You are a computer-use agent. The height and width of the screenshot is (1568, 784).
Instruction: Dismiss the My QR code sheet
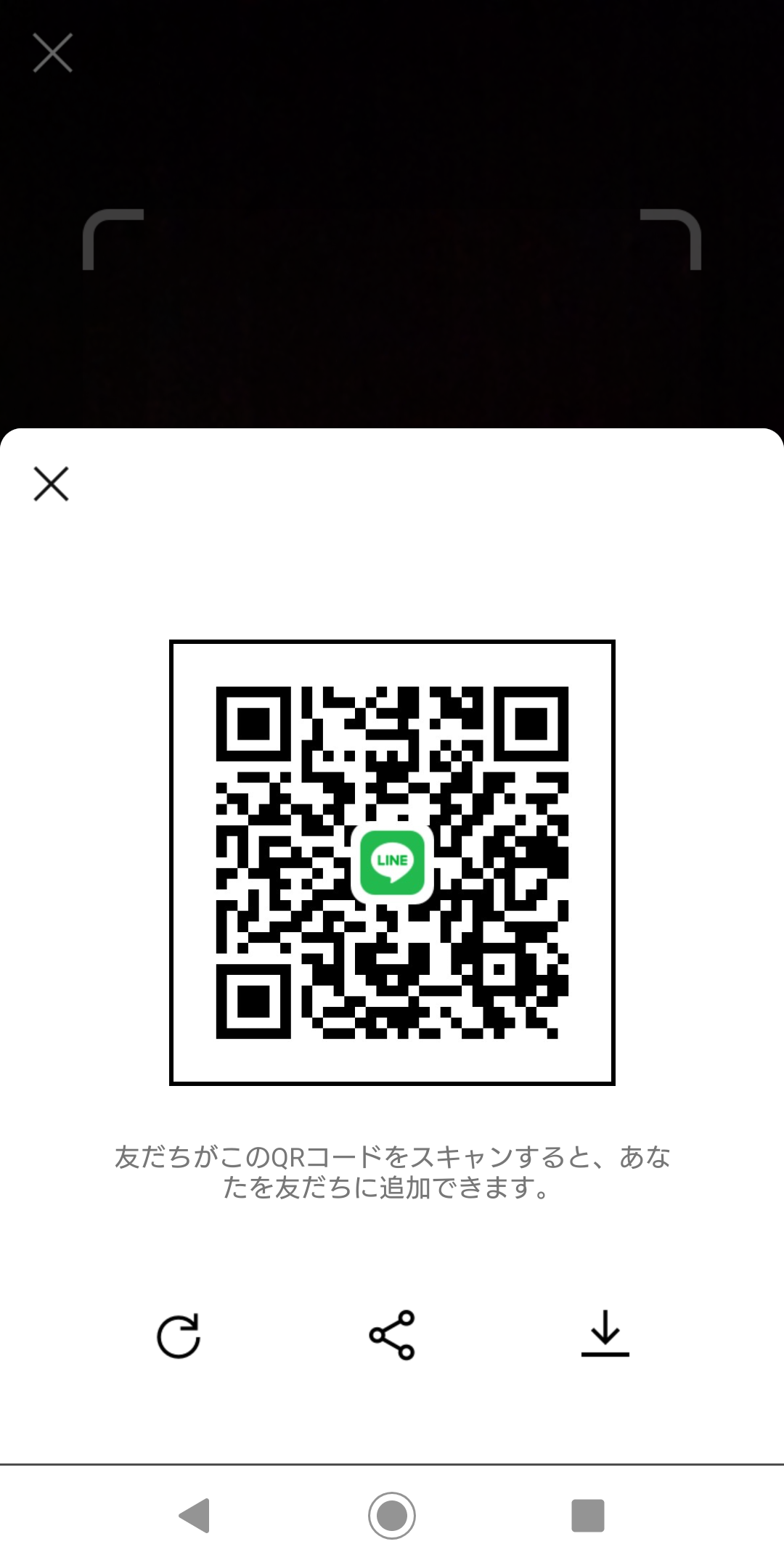[51, 483]
